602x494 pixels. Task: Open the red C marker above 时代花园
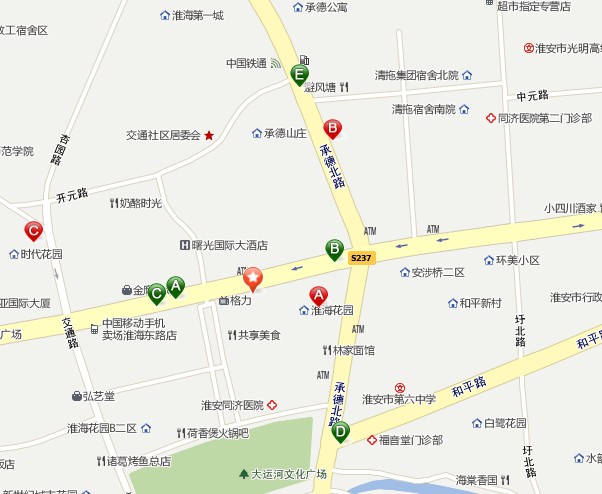click(x=34, y=231)
